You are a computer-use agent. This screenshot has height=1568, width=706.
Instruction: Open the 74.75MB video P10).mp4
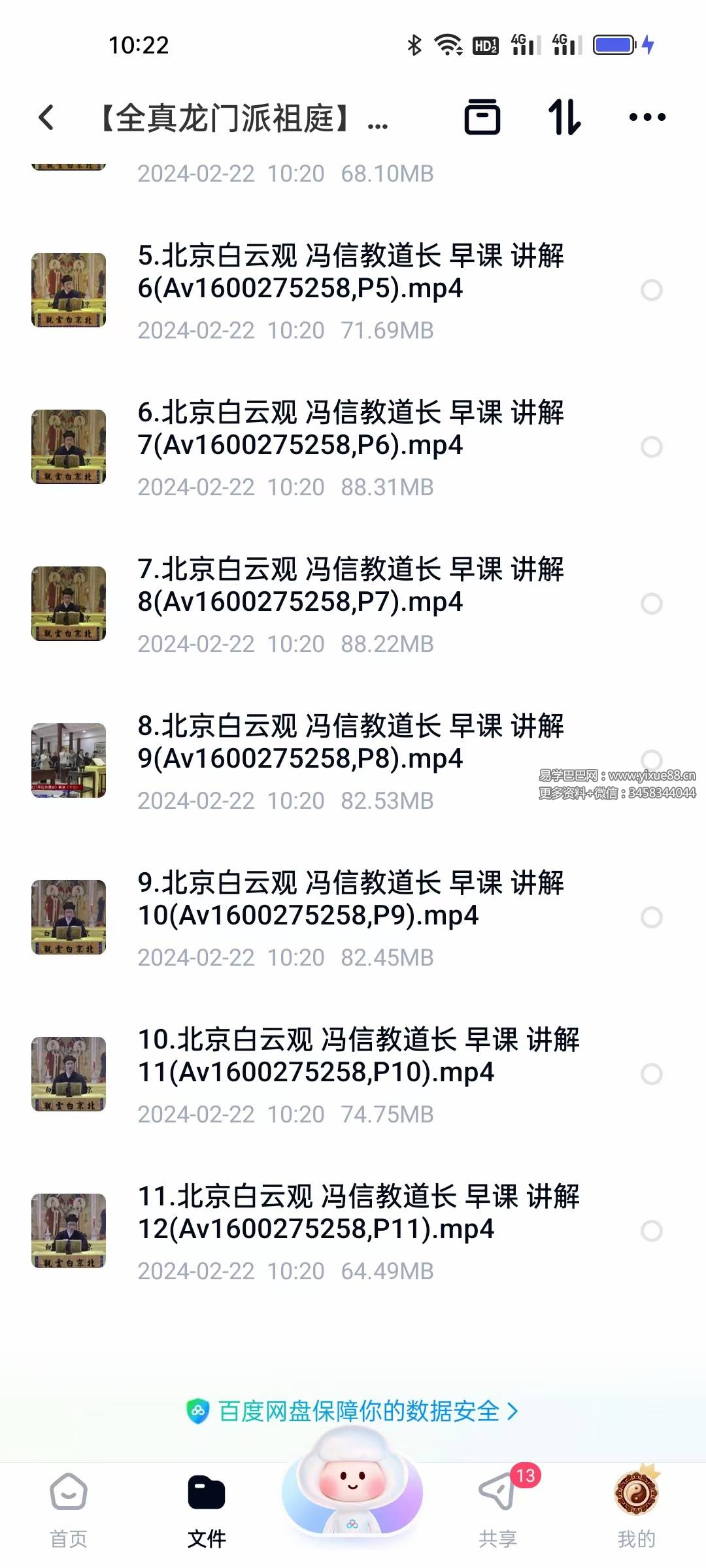pyautogui.click(x=358, y=1056)
